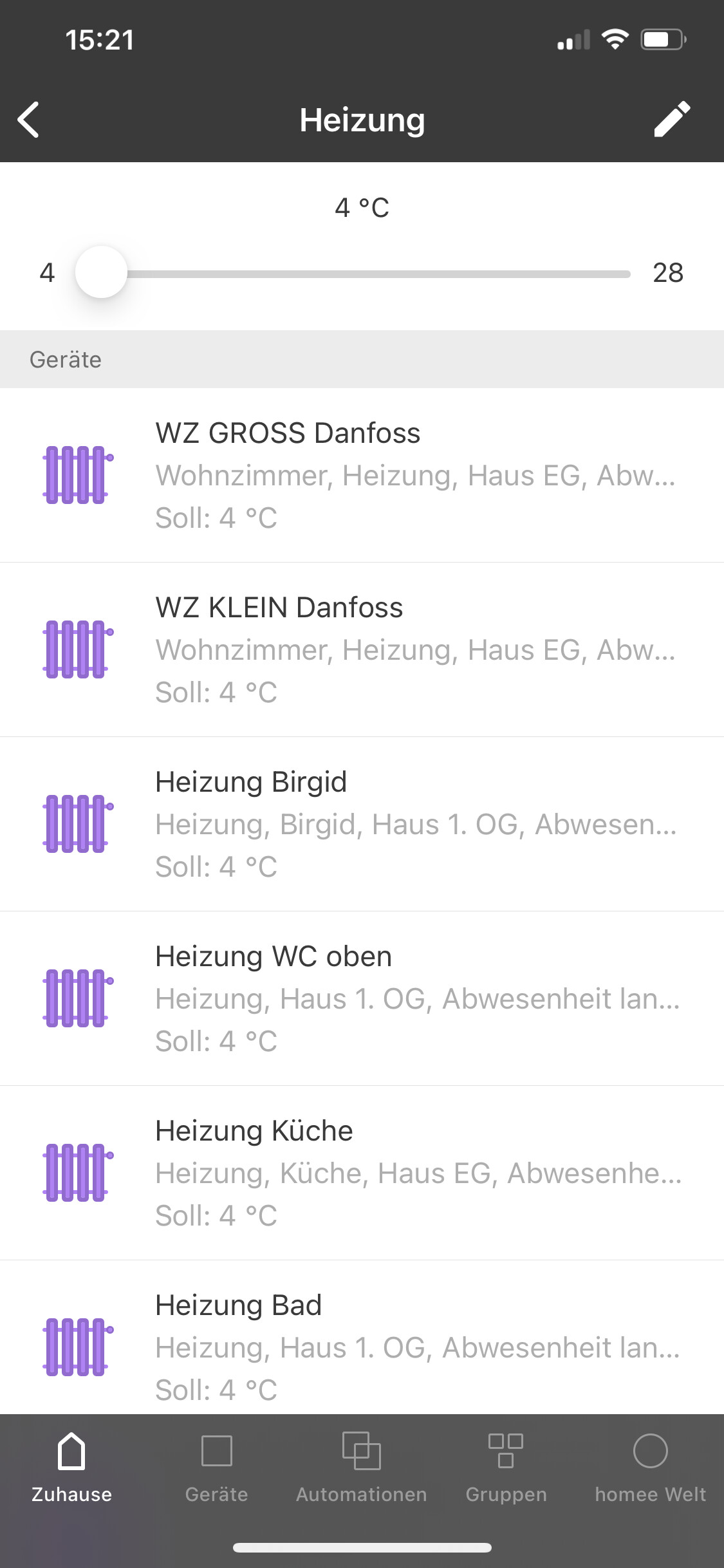The height and width of the screenshot is (1568, 724).
Task: View the Heizung Küche device
Action: 362,1173
